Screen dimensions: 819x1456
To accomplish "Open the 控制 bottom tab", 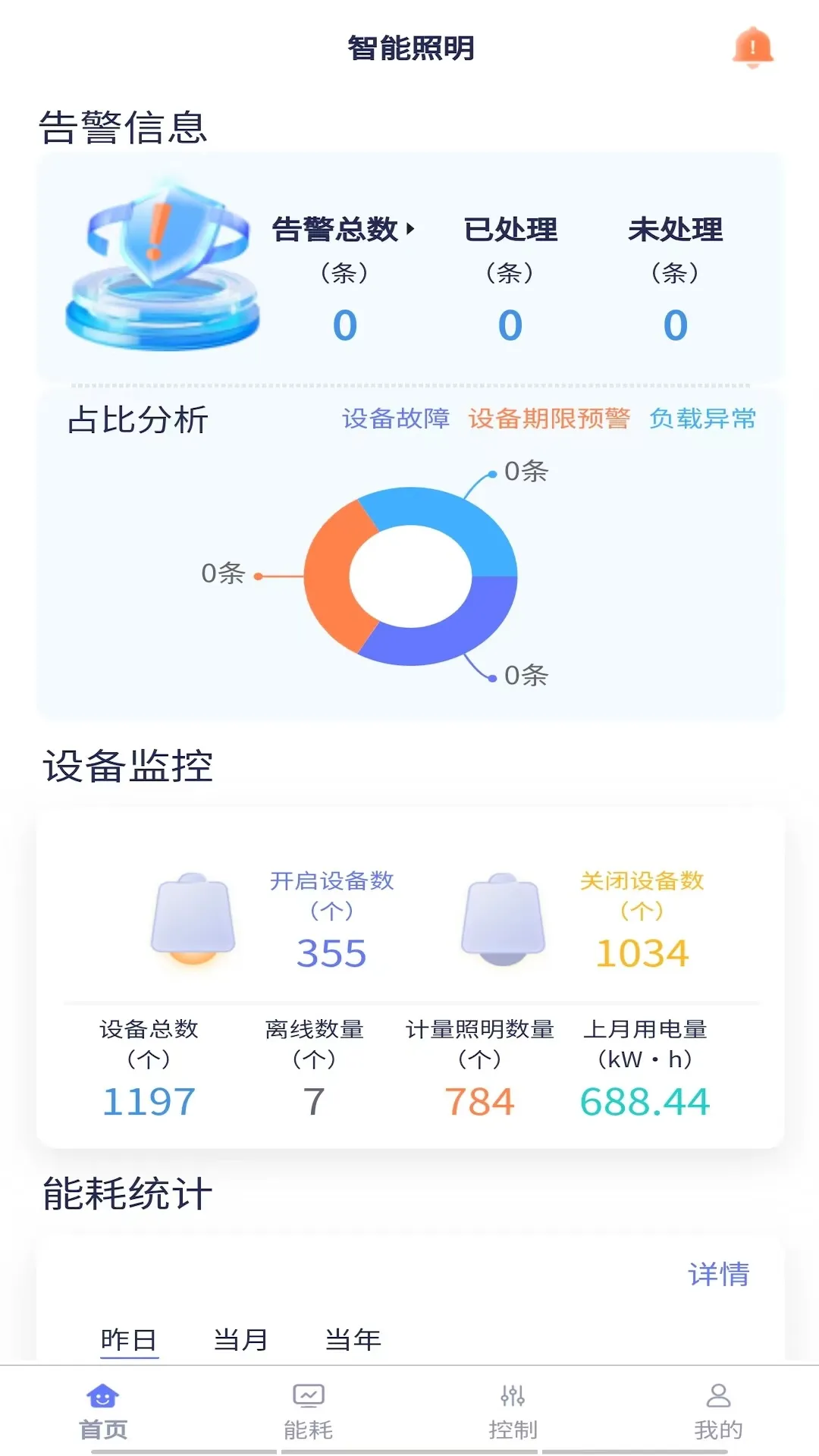I will pyautogui.click(x=513, y=1412).
